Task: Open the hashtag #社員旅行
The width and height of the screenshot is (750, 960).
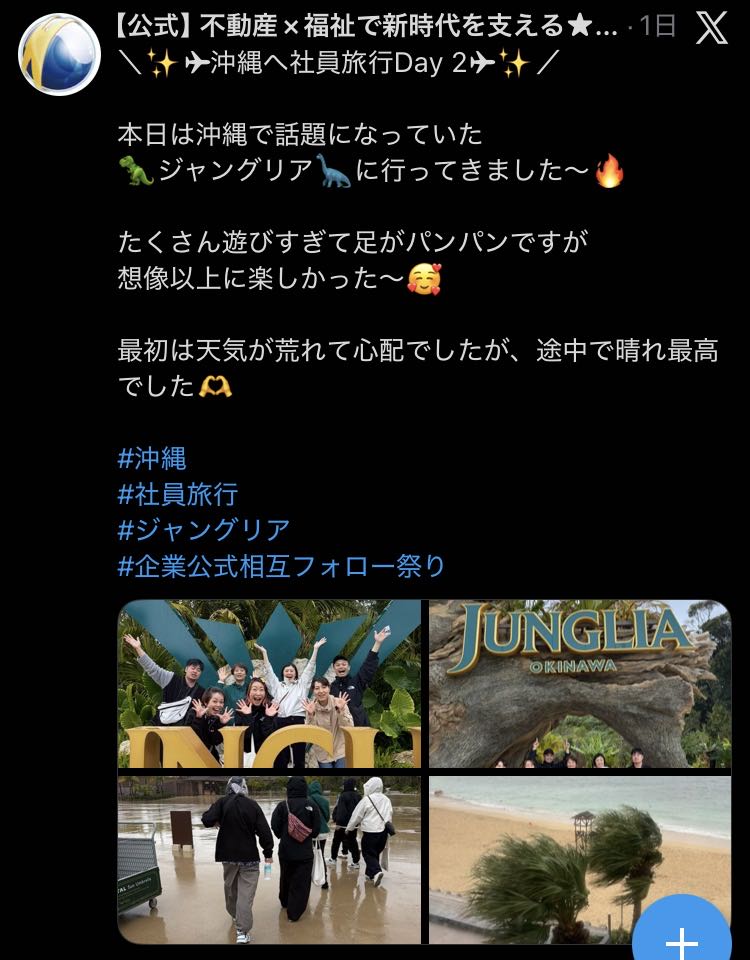Action: tap(178, 494)
